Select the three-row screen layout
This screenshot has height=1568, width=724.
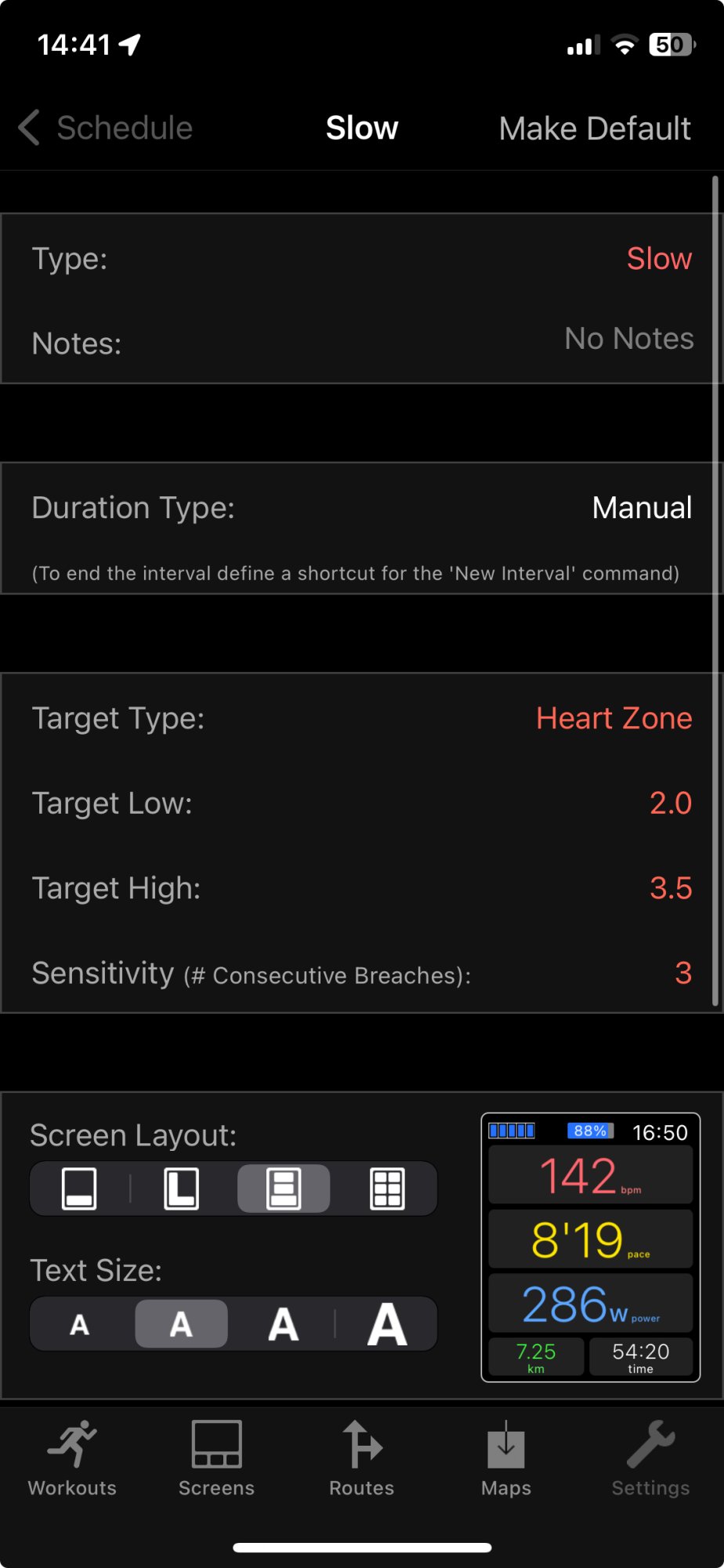pos(284,1189)
